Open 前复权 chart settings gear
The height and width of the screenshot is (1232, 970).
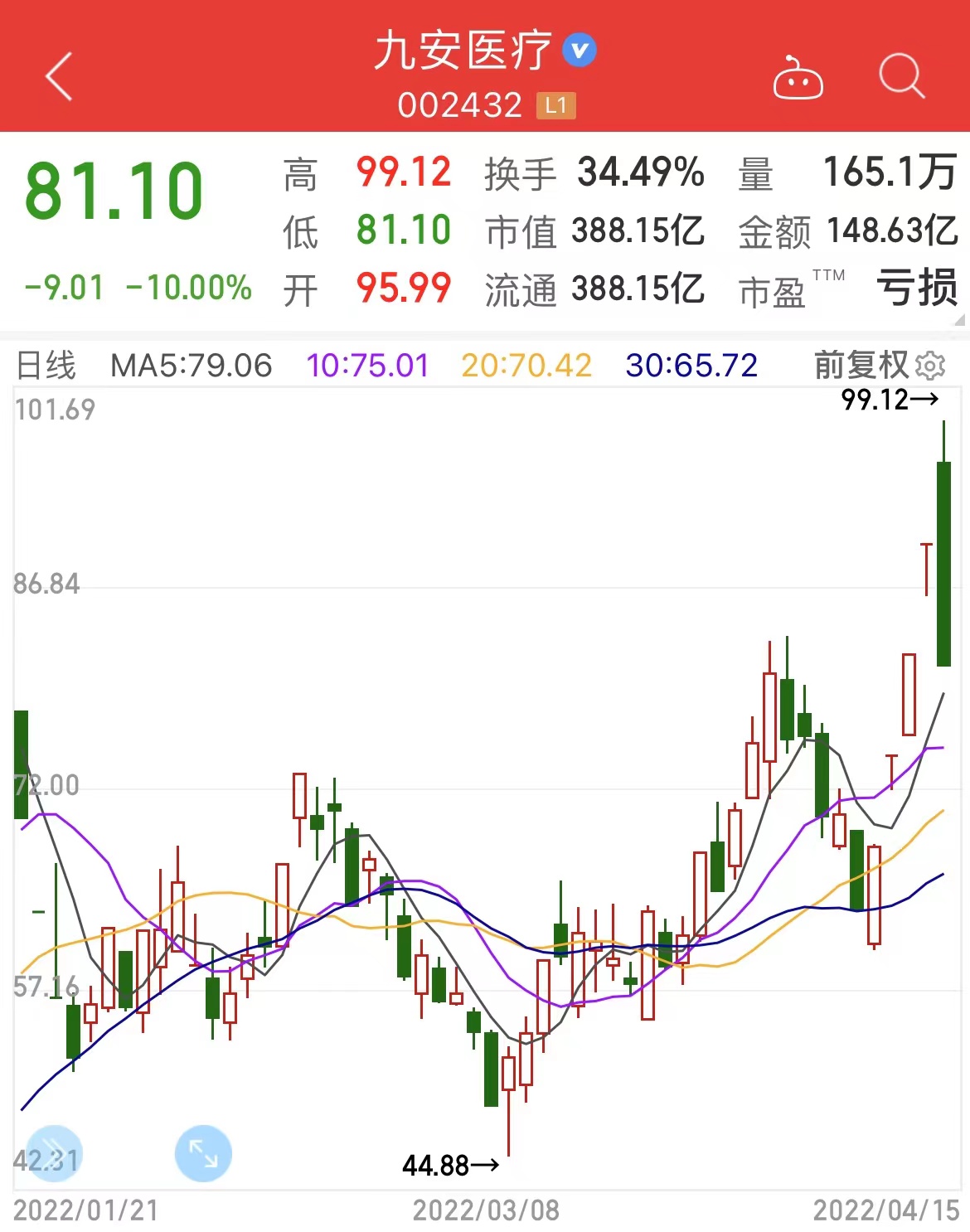point(930,366)
